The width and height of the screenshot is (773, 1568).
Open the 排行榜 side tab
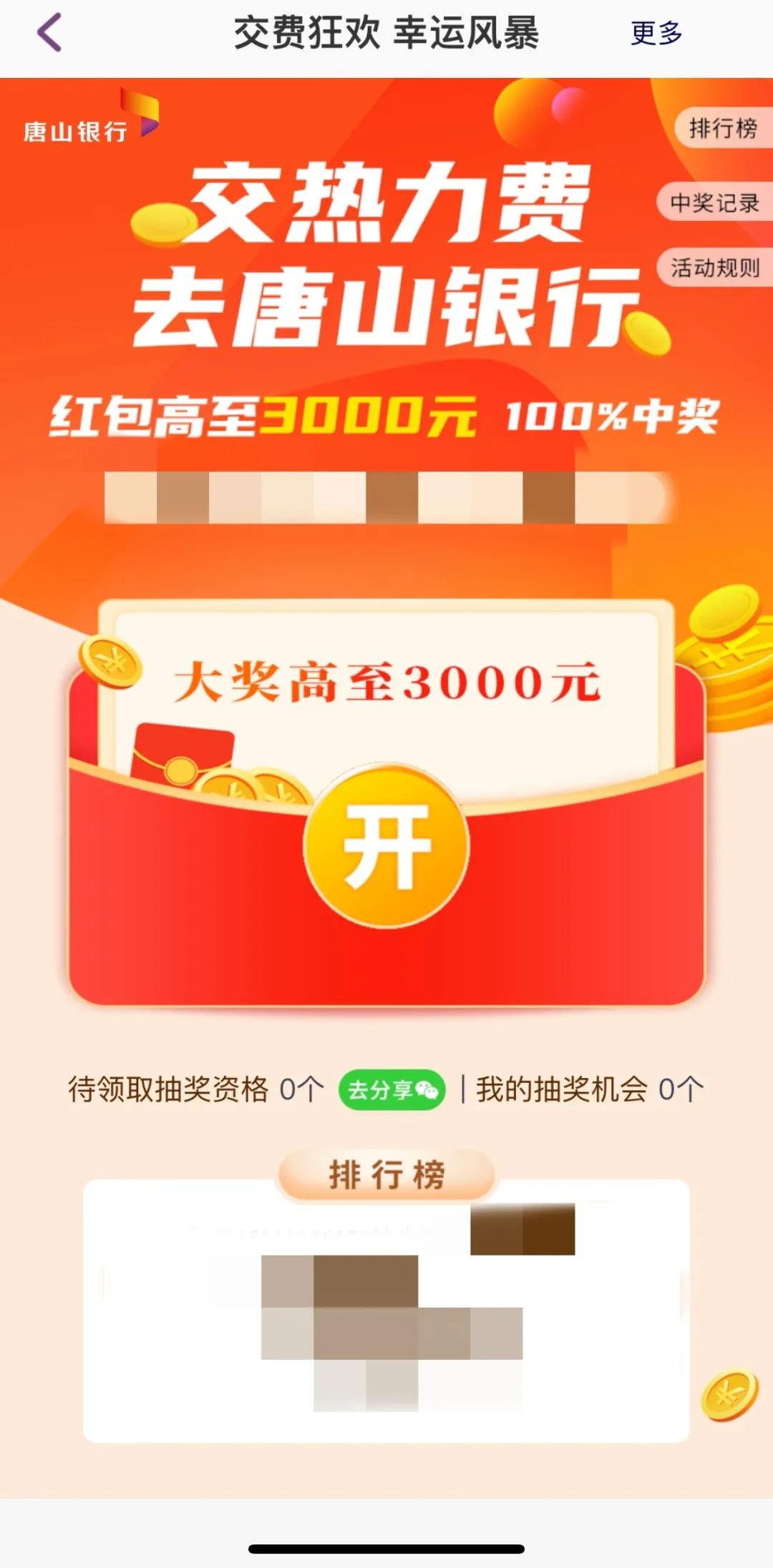[x=722, y=129]
